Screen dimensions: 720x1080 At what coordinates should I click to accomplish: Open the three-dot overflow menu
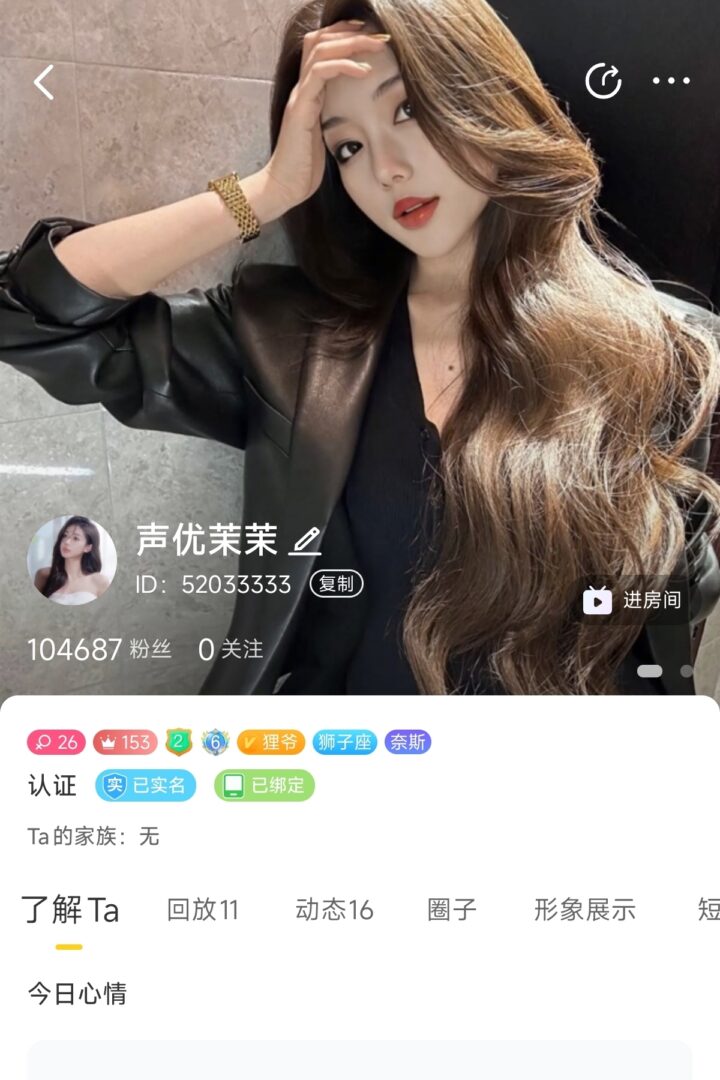tap(671, 82)
